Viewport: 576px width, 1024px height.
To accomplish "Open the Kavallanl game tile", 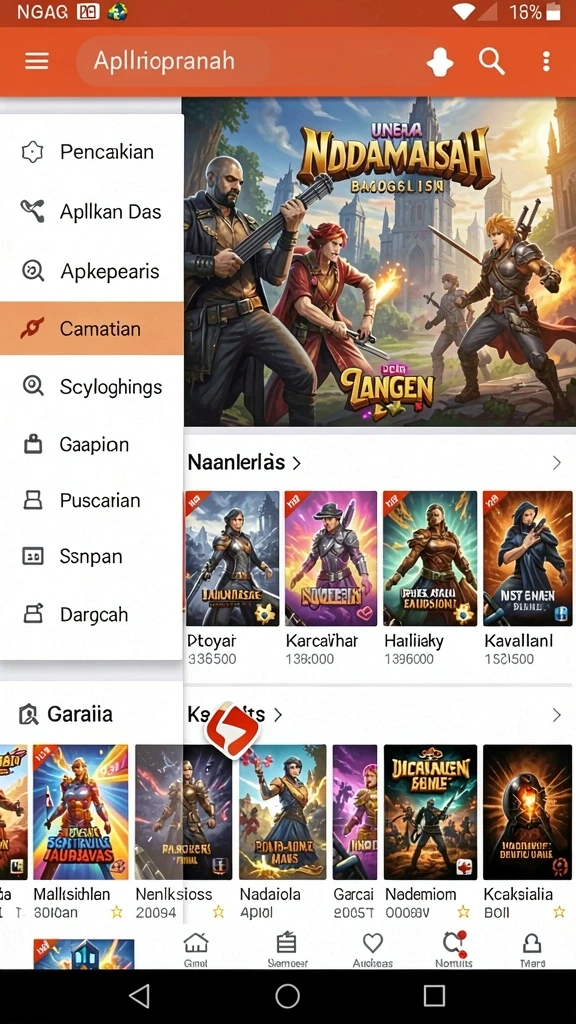I will (528, 578).
